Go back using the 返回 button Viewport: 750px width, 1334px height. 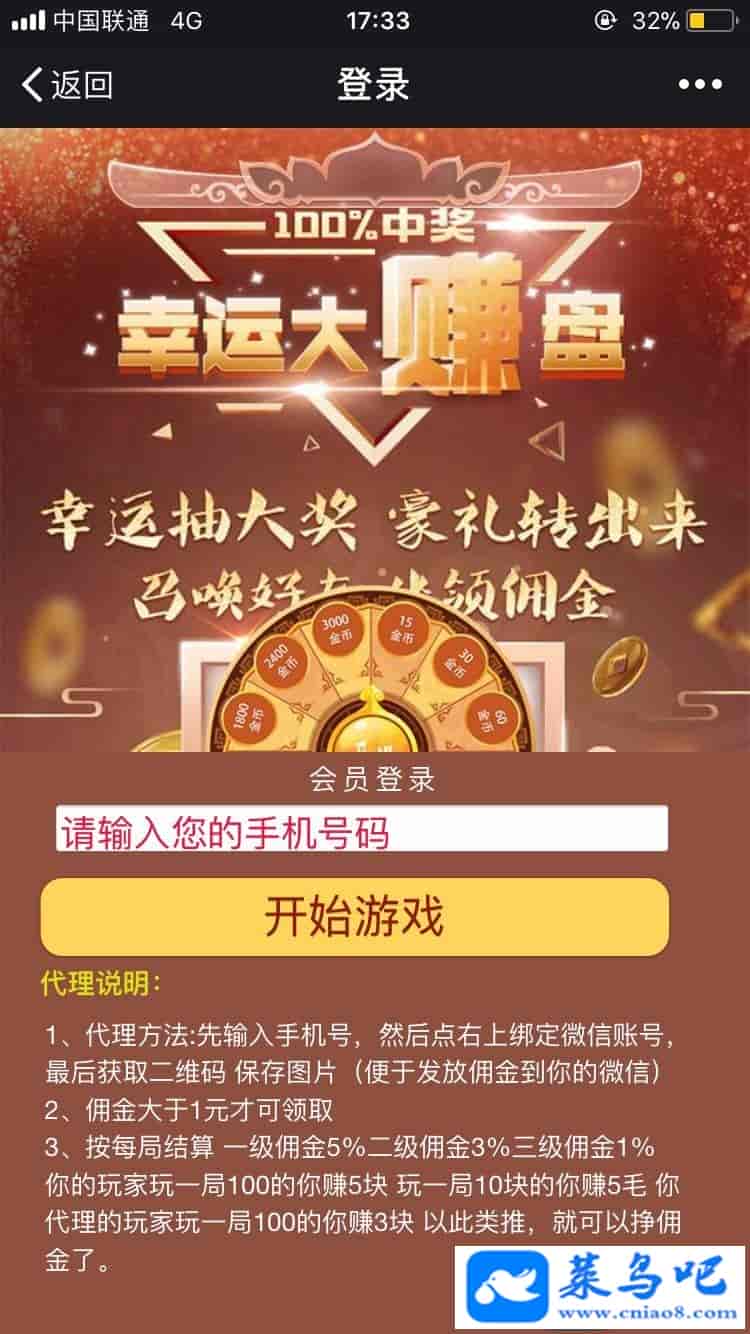[x=66, y=85]
